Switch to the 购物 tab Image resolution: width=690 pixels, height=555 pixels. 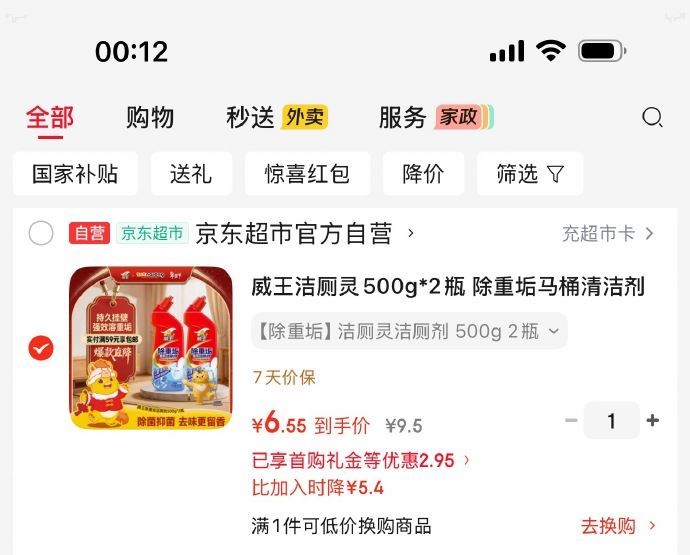point(150,118)
